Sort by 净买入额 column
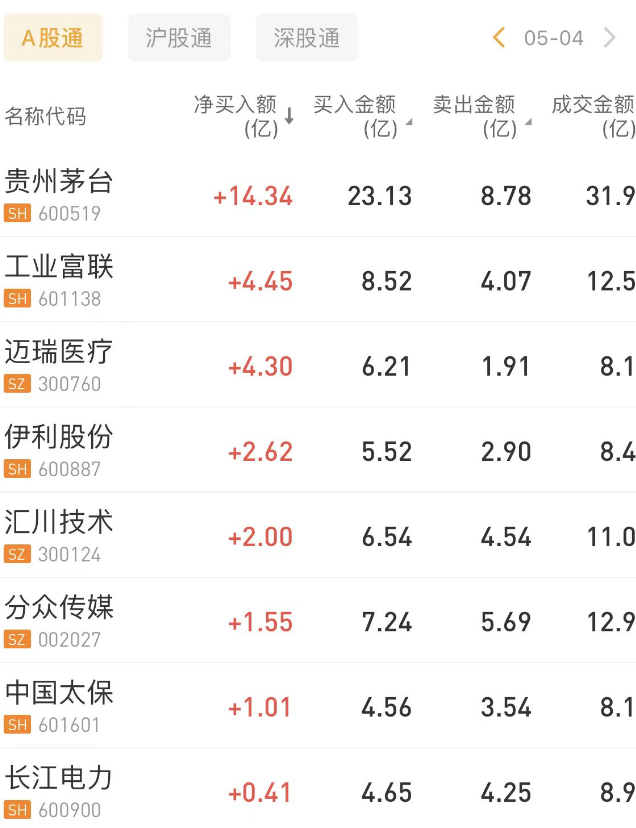Image resolution: width=636 pixels, height=828 pixels. [x=243, y=116]
